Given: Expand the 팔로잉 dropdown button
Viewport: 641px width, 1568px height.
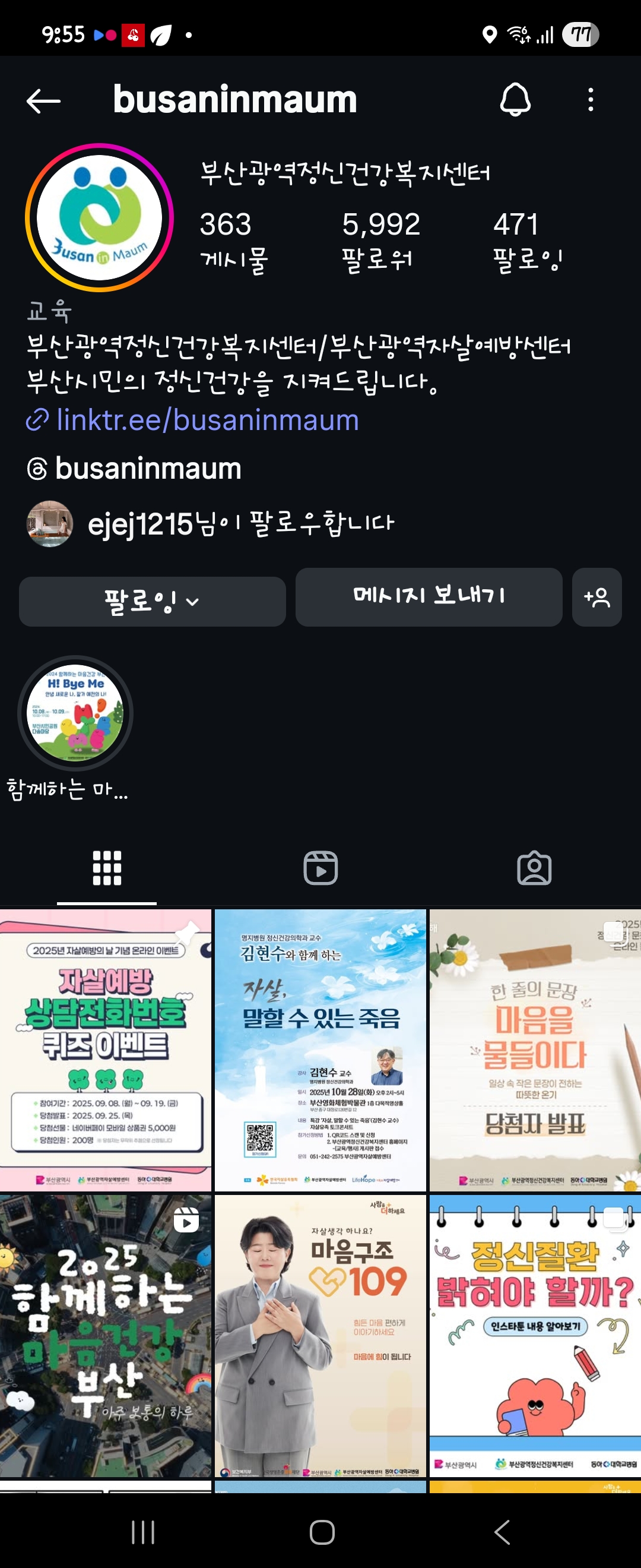Looking at the screenshot, I should (152, 602).
